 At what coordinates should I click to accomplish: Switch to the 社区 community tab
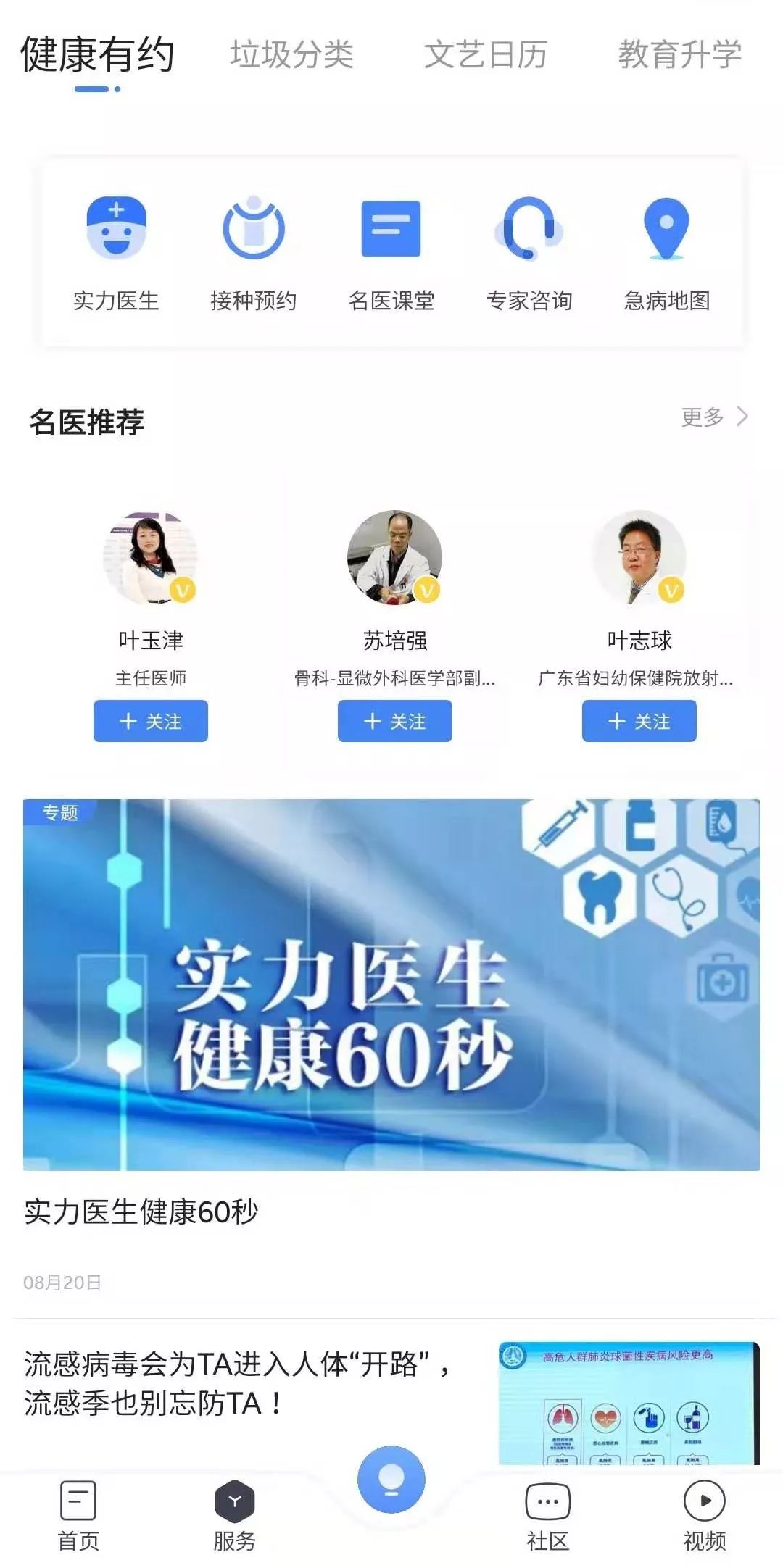[x=547, y=1516]
